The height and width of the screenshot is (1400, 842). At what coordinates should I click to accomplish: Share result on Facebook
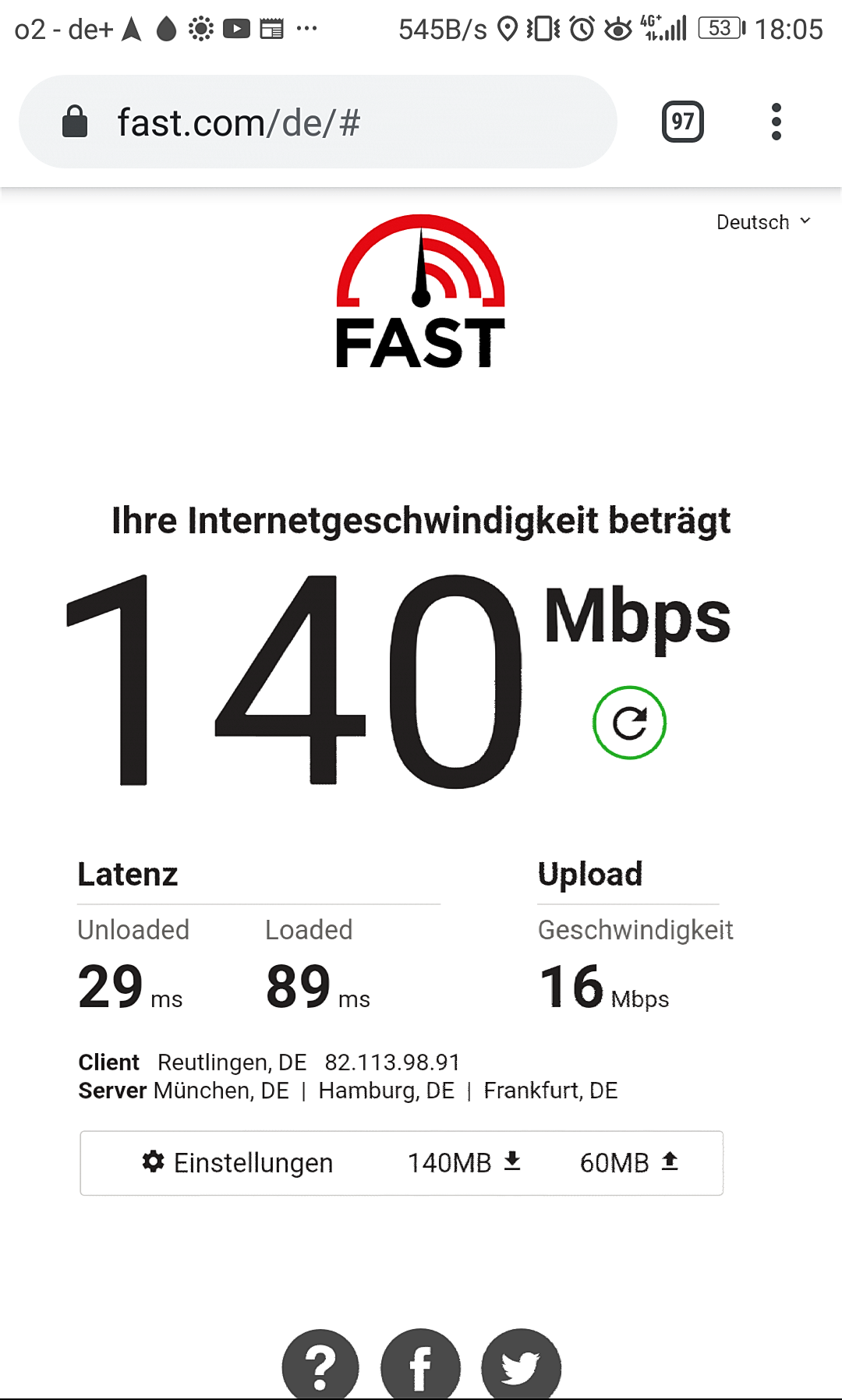click(420, 1366)
